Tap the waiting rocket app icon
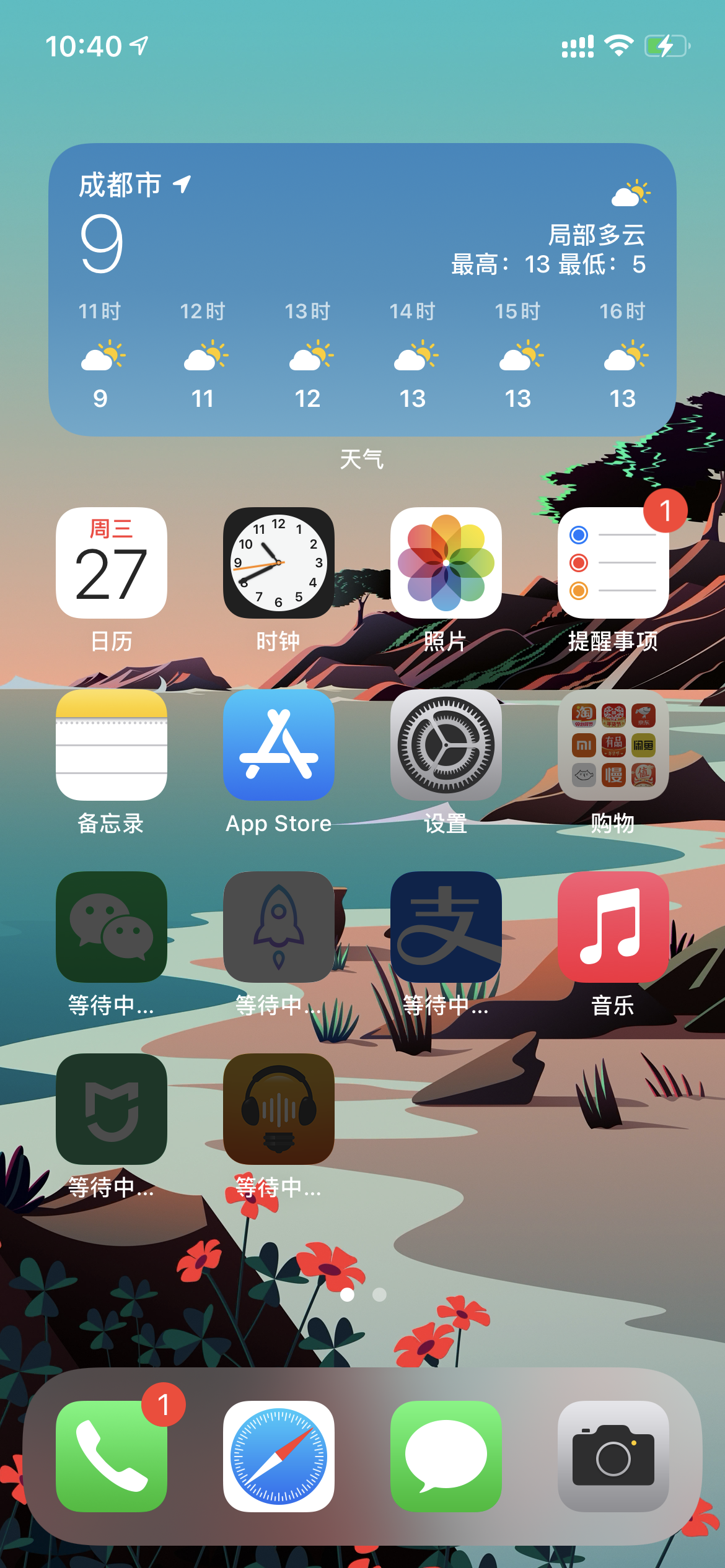This screenshot has height=1568, width=725. pyautogui.click(x=279, y=927)
